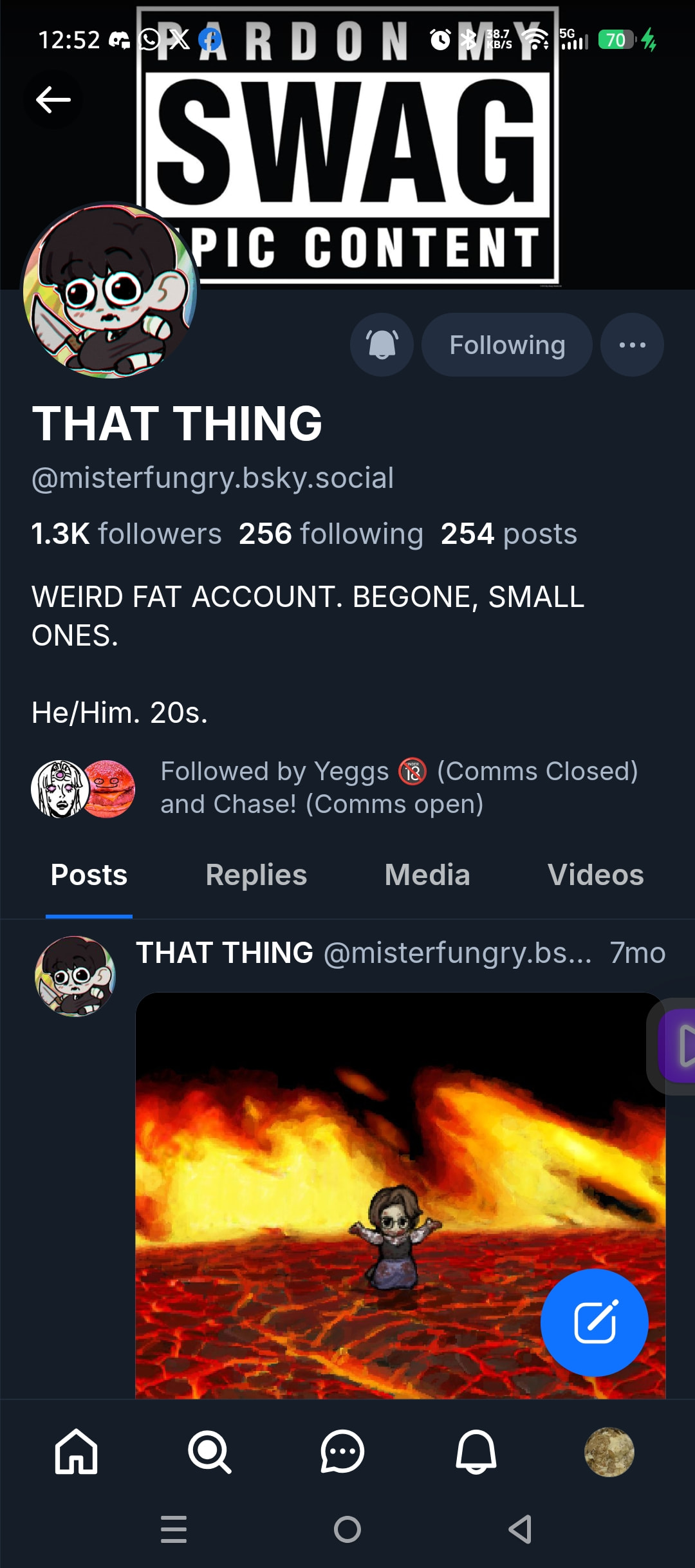Screen dimensions: 695x1568
Task: Open my own profile tab
Action: click(609, 1451)
